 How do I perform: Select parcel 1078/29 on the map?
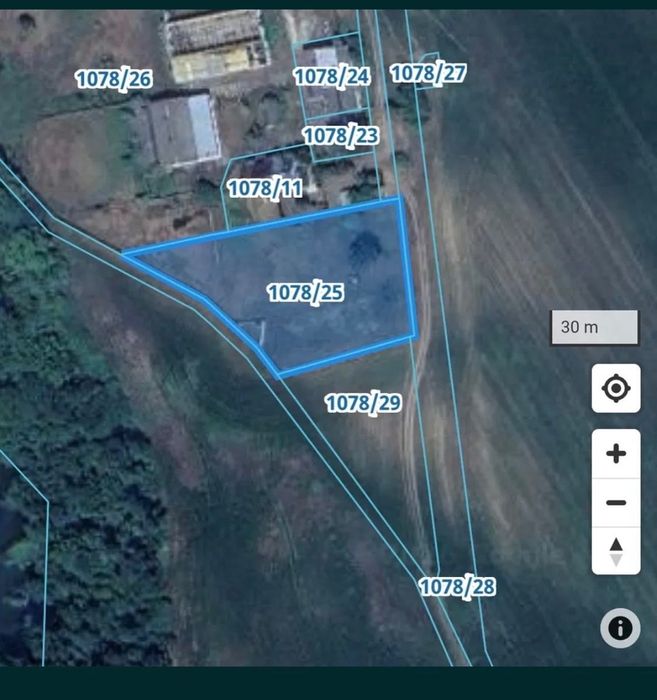[363, 403]
